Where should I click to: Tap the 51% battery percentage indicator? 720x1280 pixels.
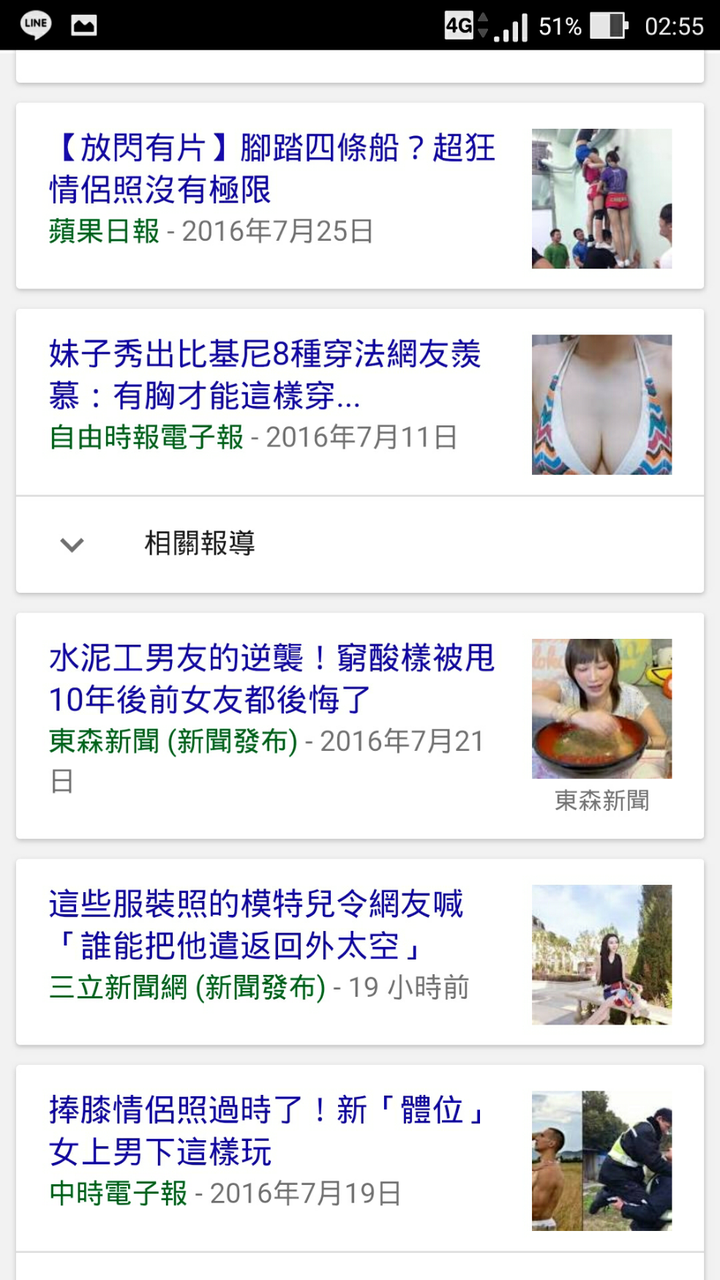pyautogui.click(x=561, y=27)
